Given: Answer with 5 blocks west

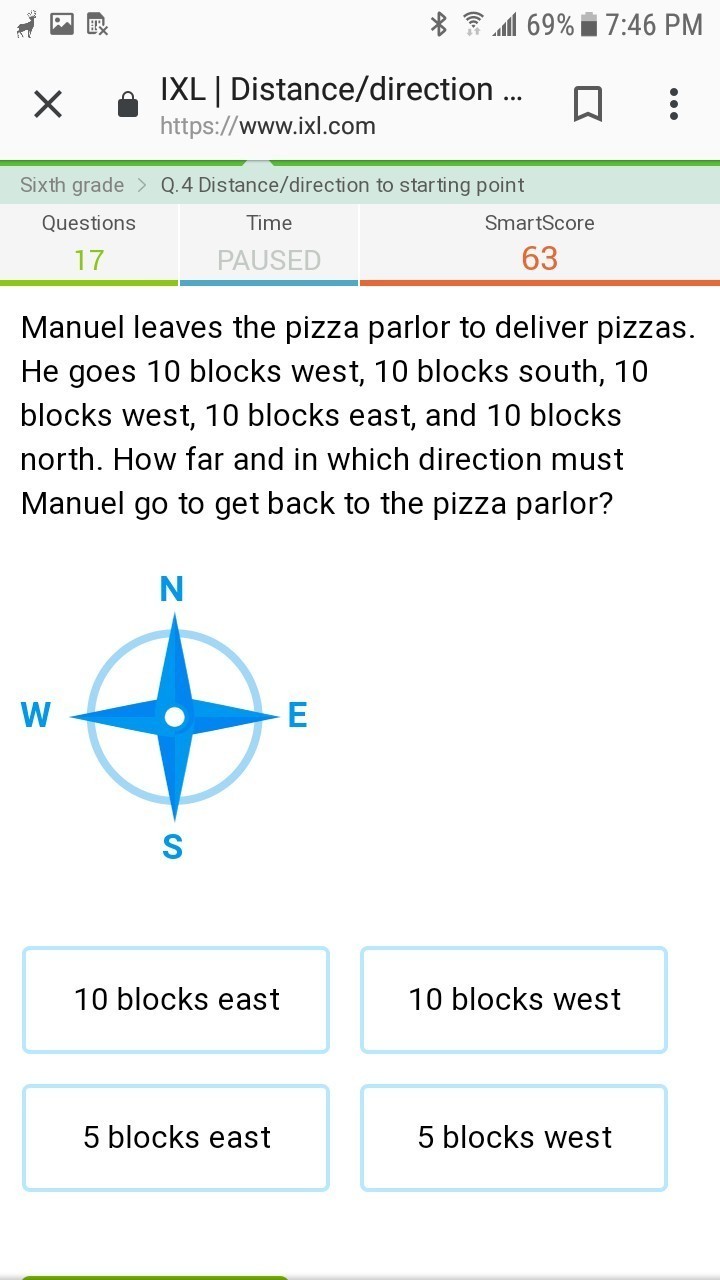Looking at the screenshot, I should [x=514, y=1138].
